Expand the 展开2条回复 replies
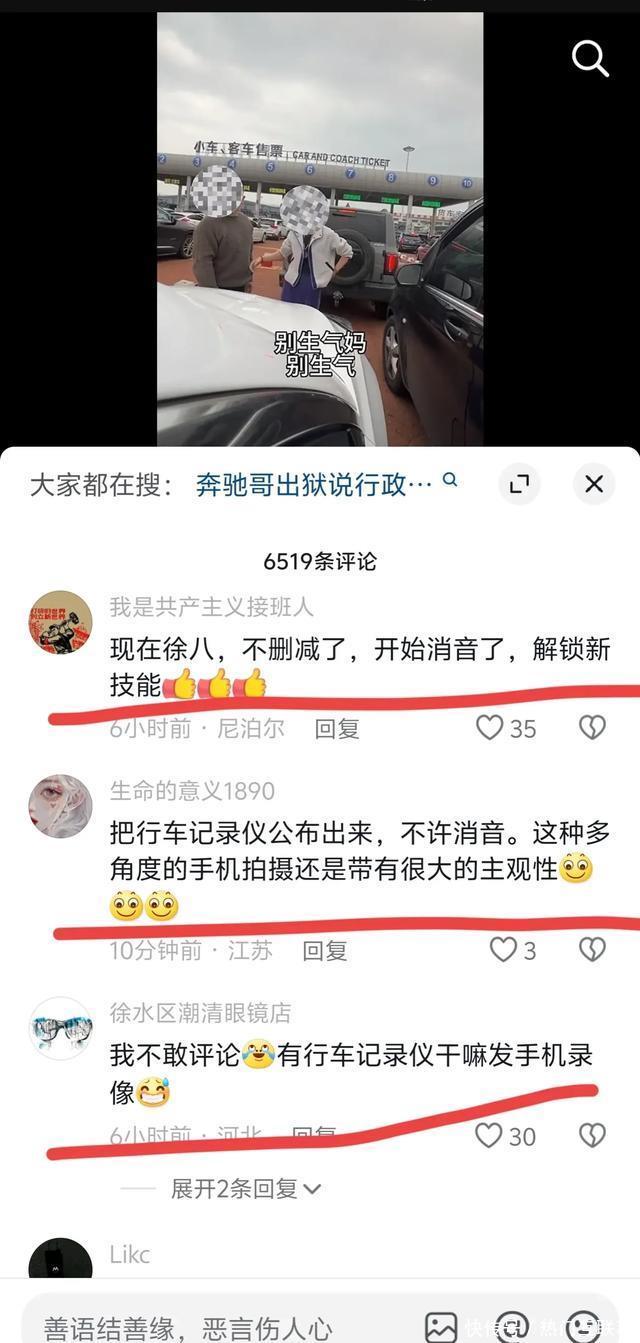The image size is (640, 1343). (x=245, y=1189)
